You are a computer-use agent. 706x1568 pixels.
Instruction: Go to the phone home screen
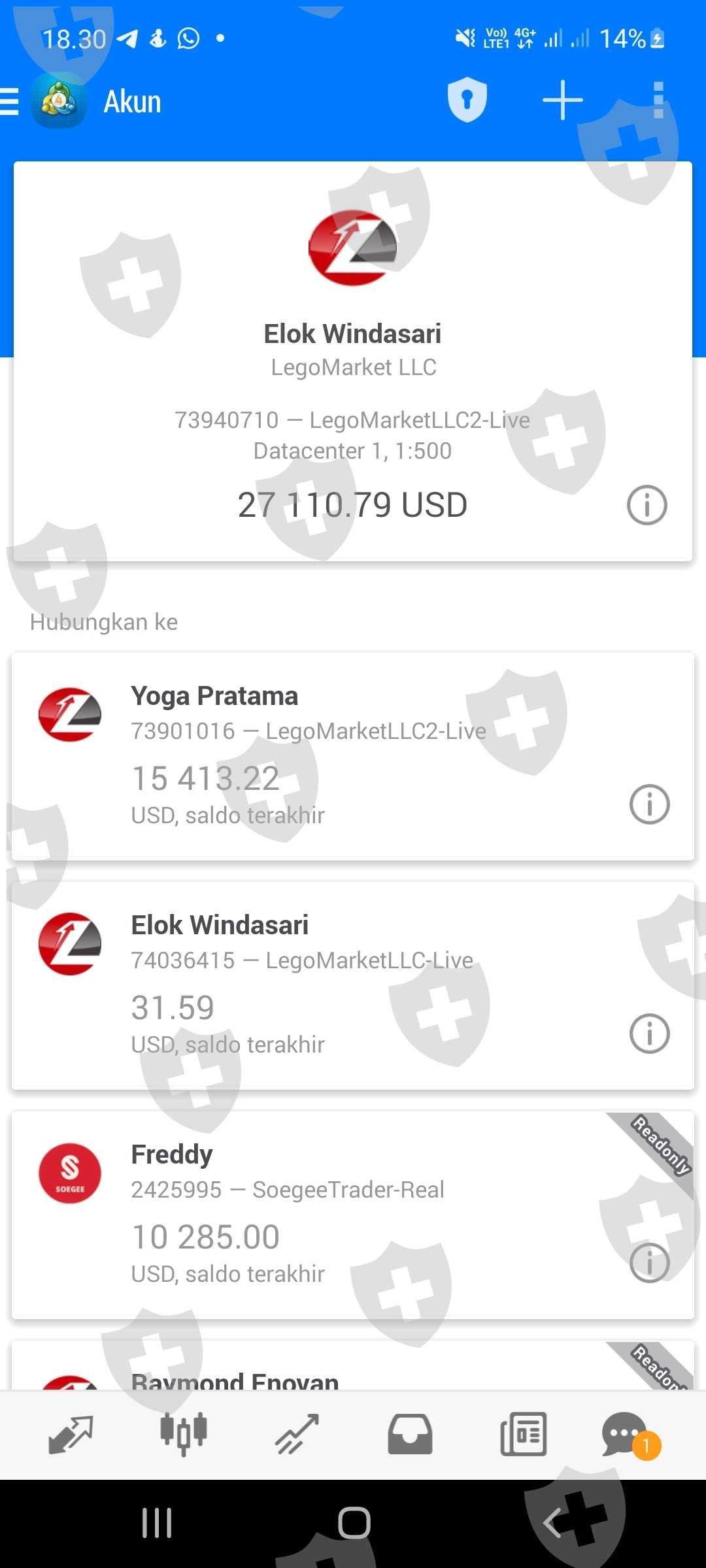click(354, 1524)
